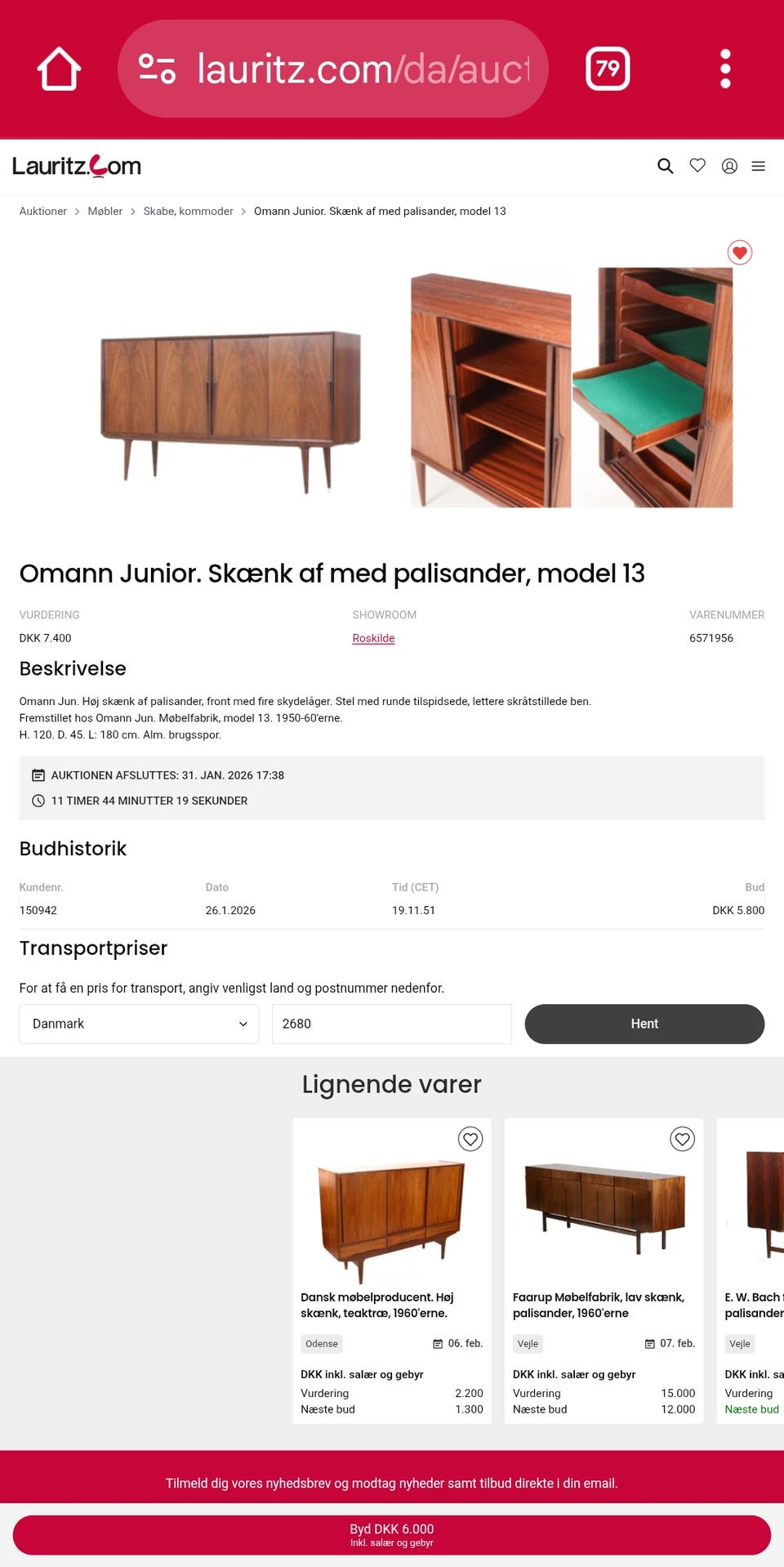Open the search on Lauritz.com
Screen dimensions: 784x1567
point(665,166)
